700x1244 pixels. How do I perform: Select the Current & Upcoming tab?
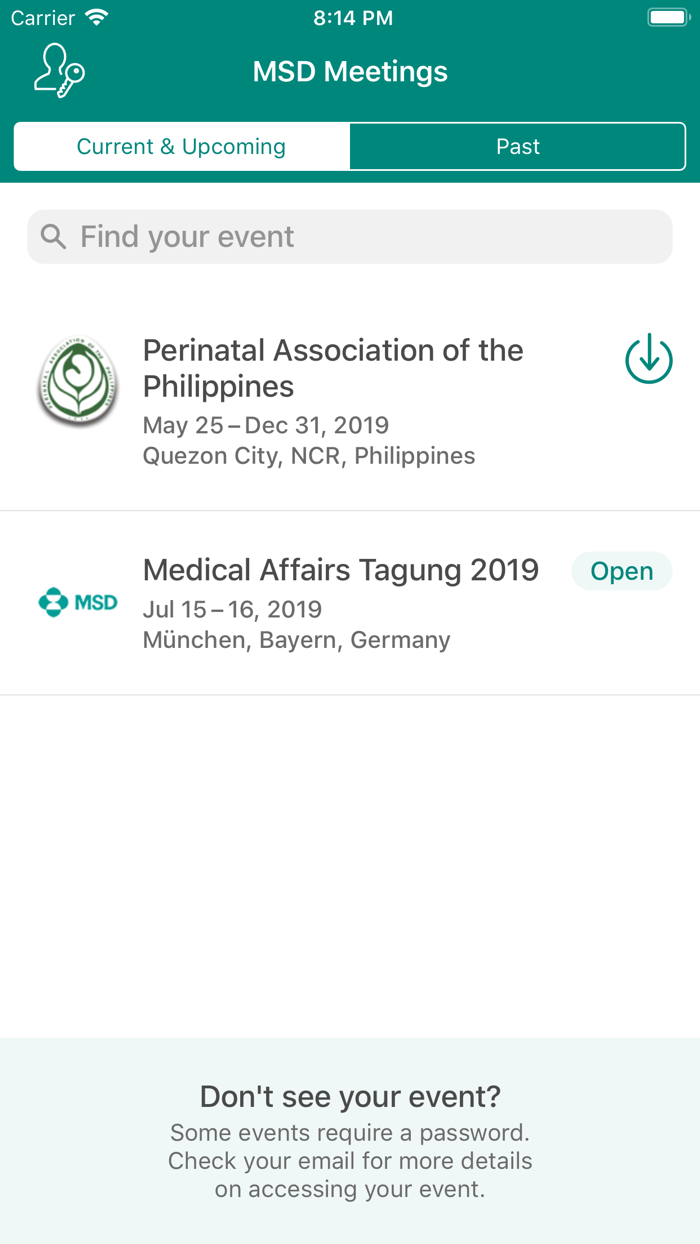click(181, 147)
